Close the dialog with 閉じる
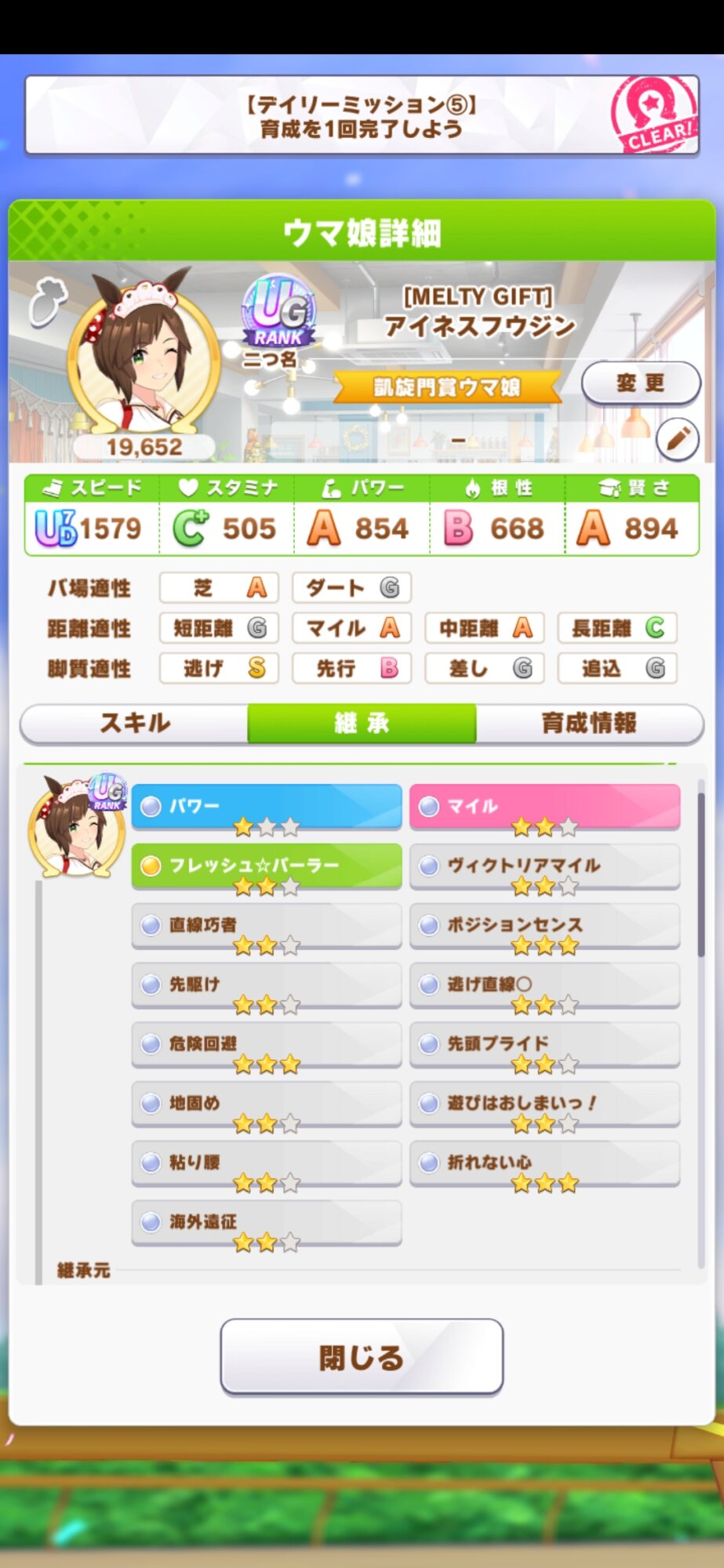 [x=362, y=1357]
